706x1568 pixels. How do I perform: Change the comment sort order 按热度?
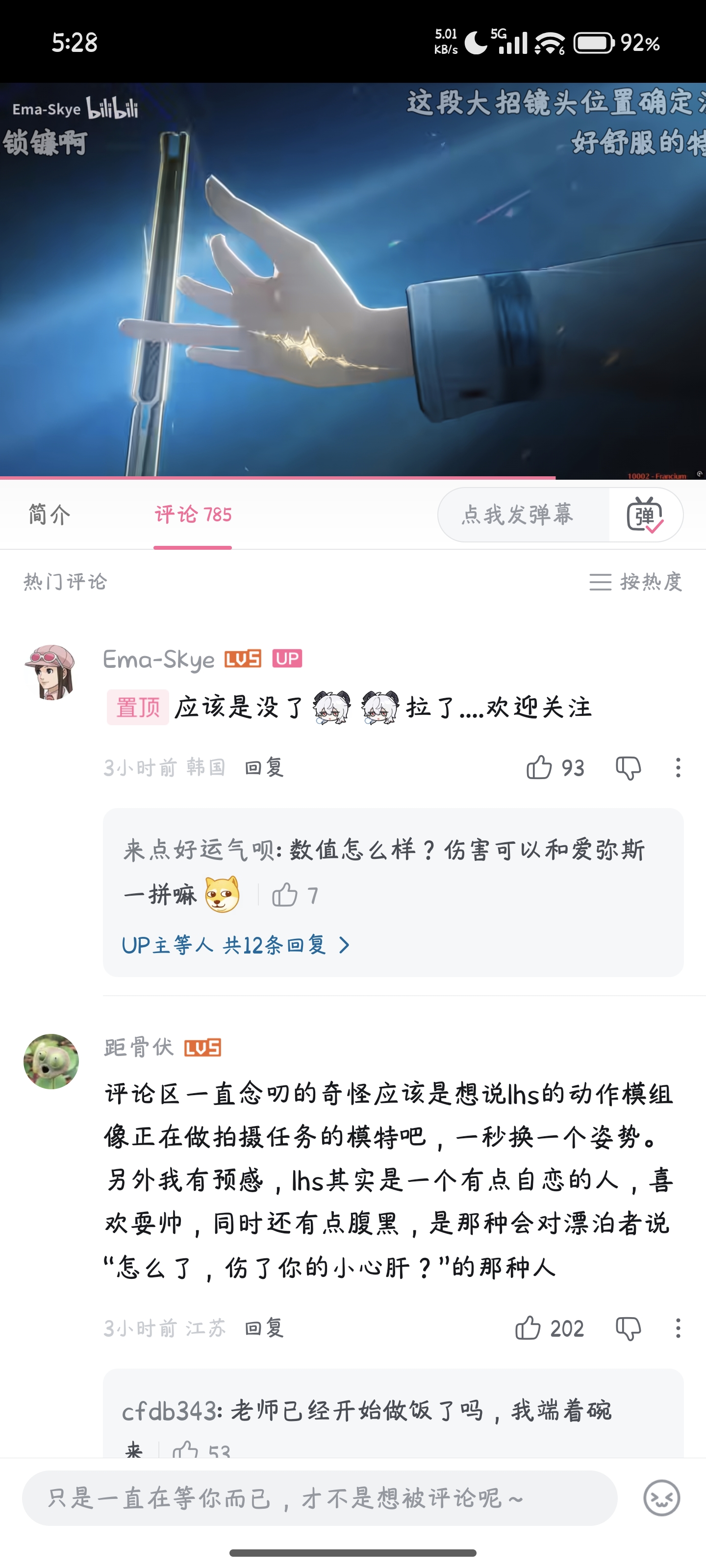click(x=636, y=582)
